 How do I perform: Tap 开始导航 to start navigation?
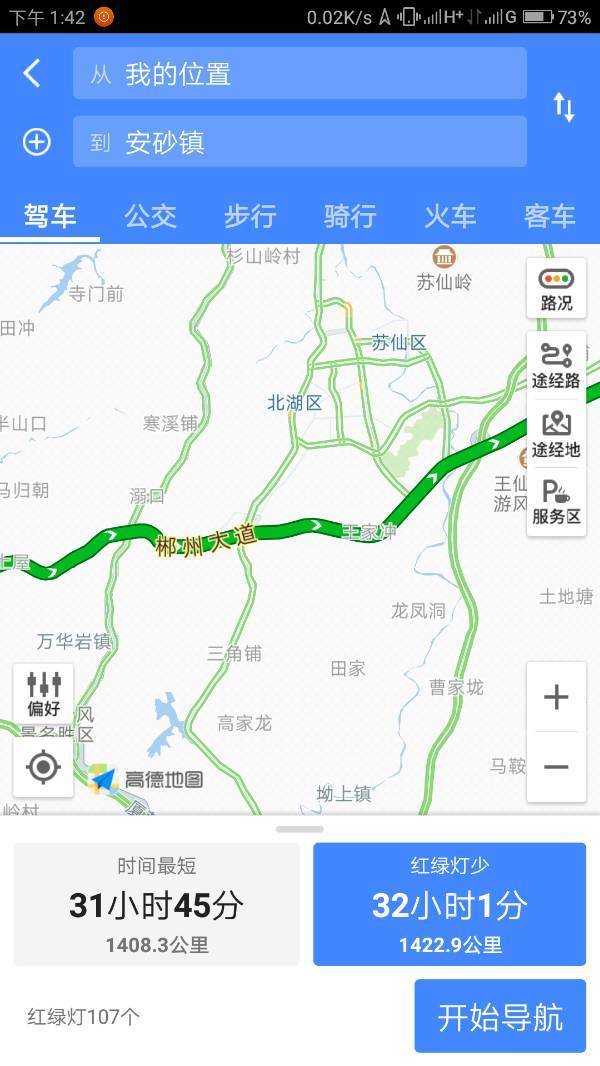point(500,1016)
